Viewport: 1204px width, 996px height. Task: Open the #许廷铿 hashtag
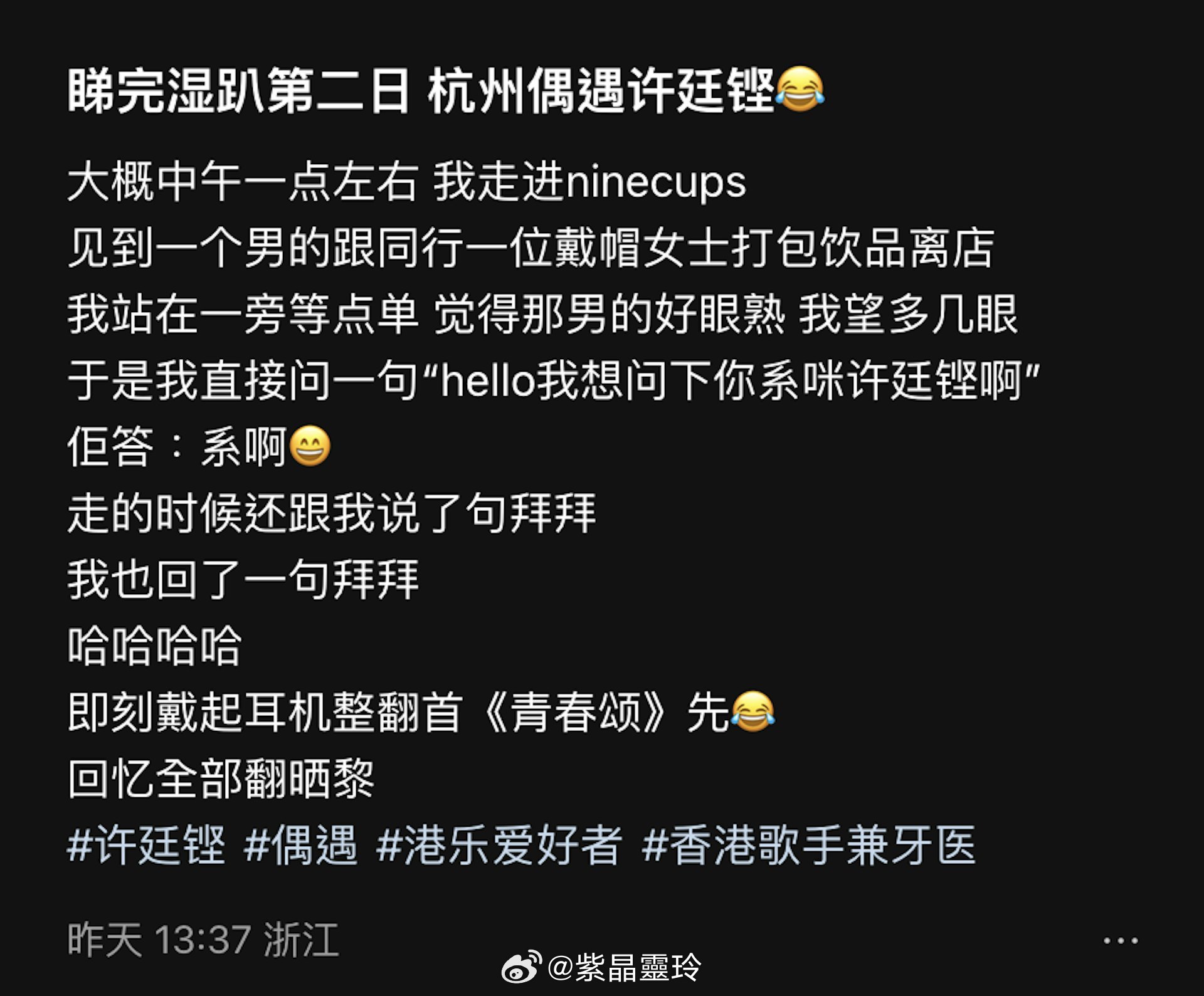[x=146, y=845]
